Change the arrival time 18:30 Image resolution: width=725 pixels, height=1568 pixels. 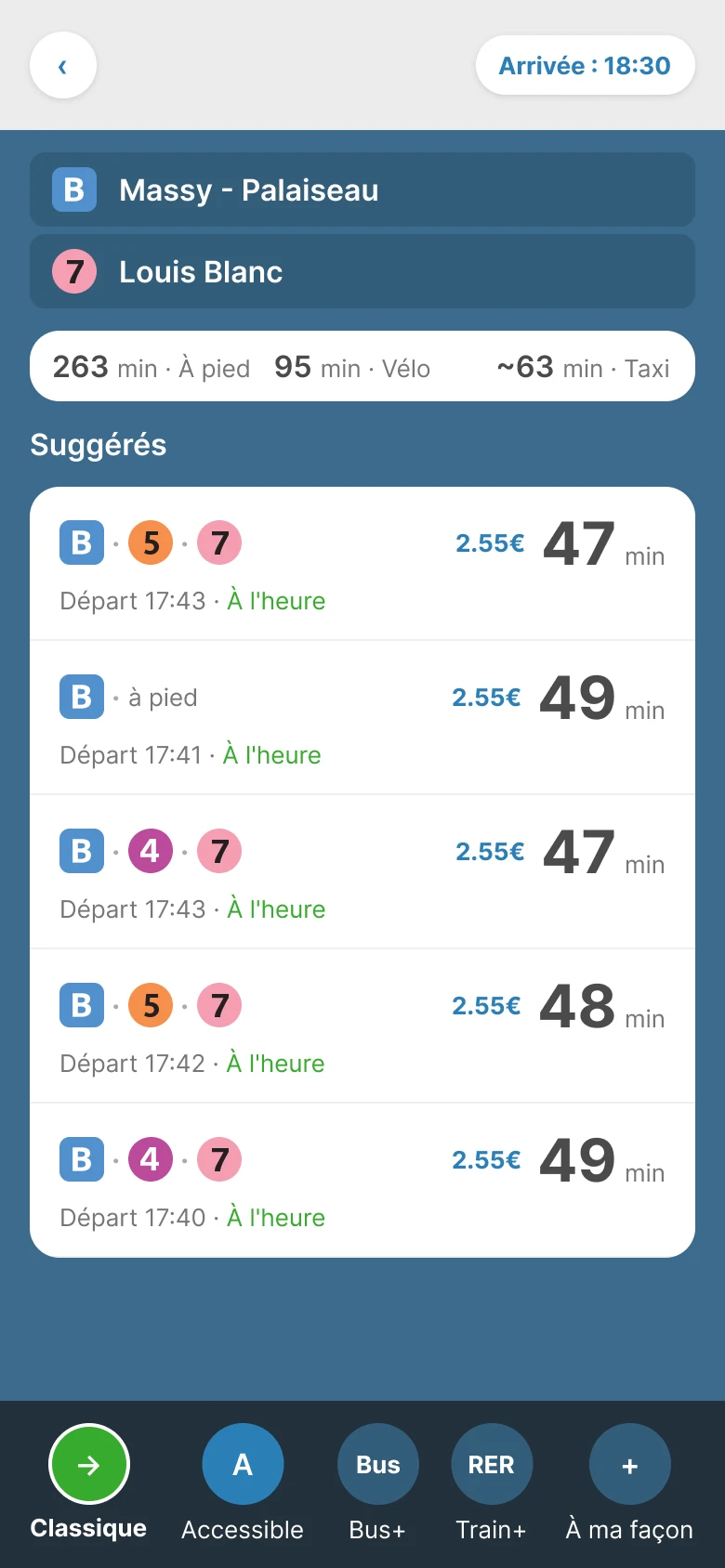coord(585,65)
